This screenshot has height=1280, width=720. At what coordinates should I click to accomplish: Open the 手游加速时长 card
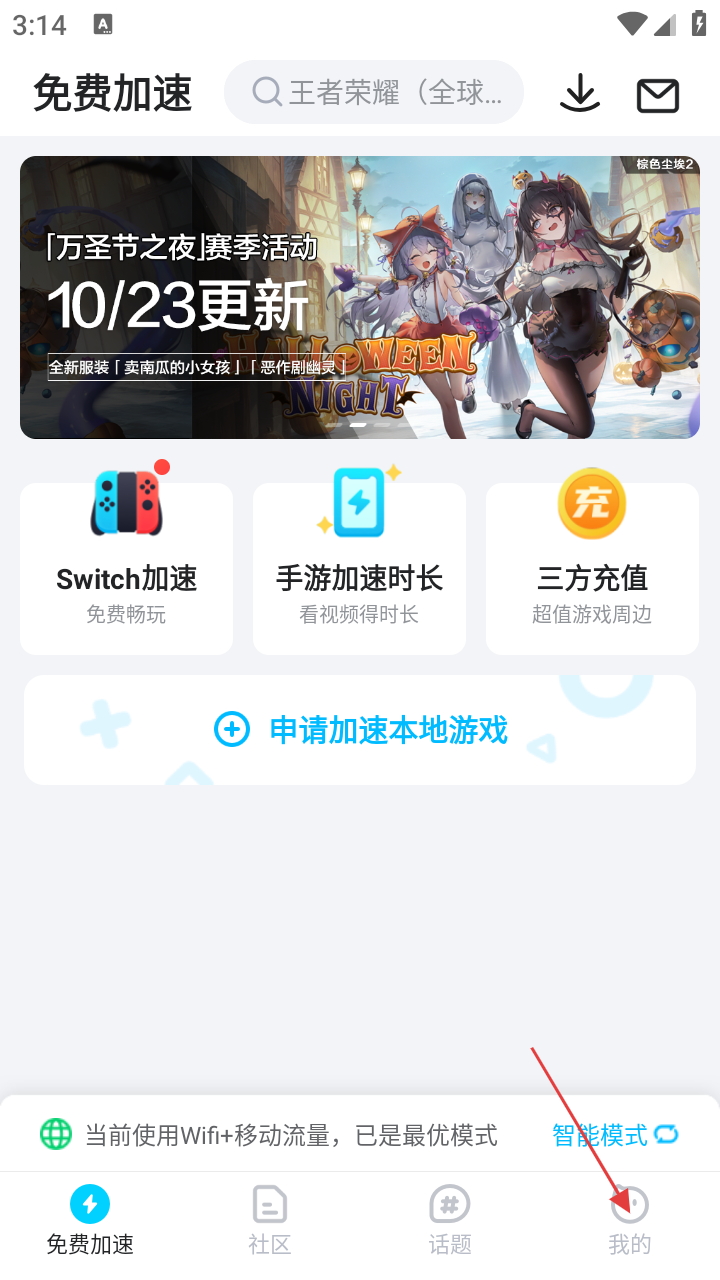359,568
